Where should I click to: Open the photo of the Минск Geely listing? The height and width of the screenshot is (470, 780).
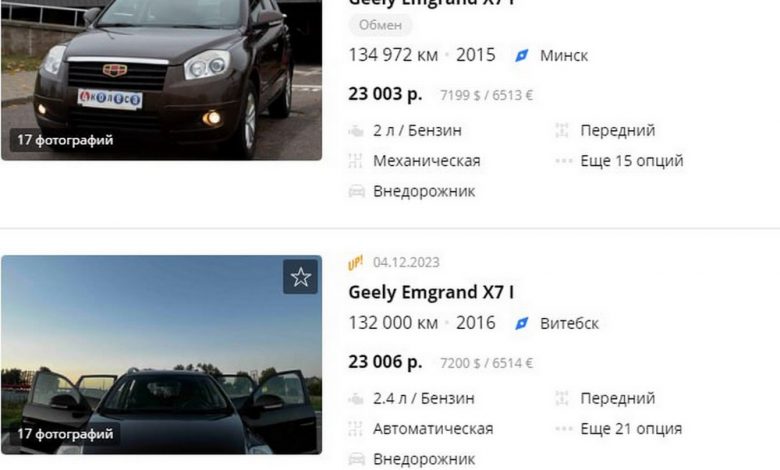(x=162, y=80)
